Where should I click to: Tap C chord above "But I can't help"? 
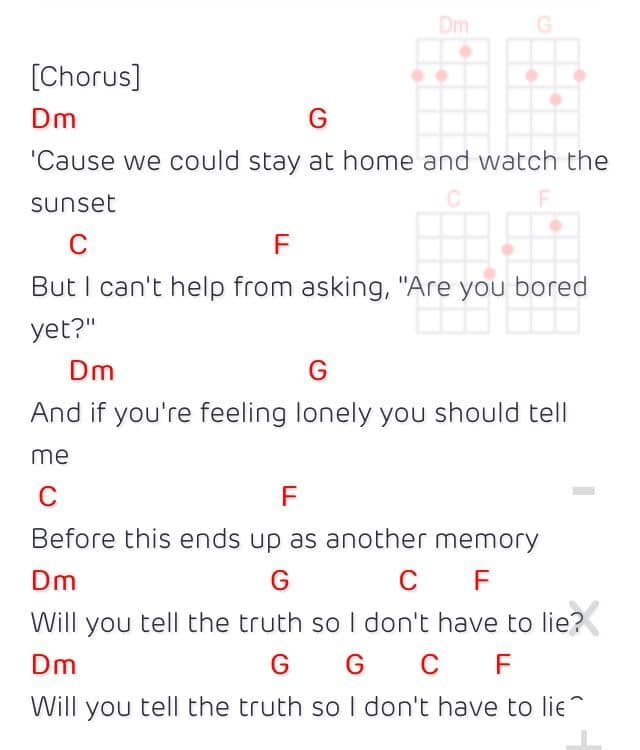(78, 244)
